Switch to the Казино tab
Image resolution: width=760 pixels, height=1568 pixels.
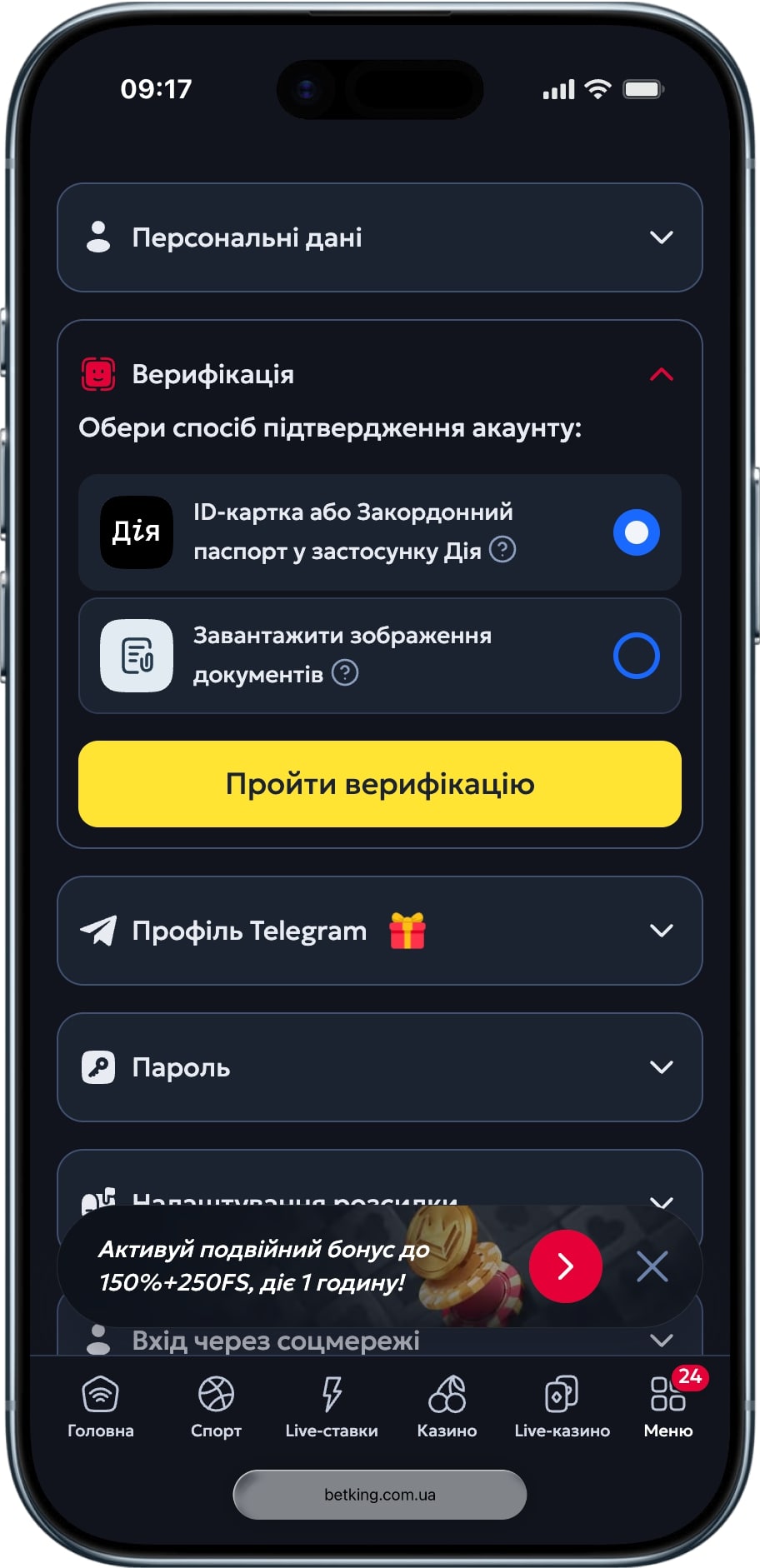click(x=447, y=1406)
